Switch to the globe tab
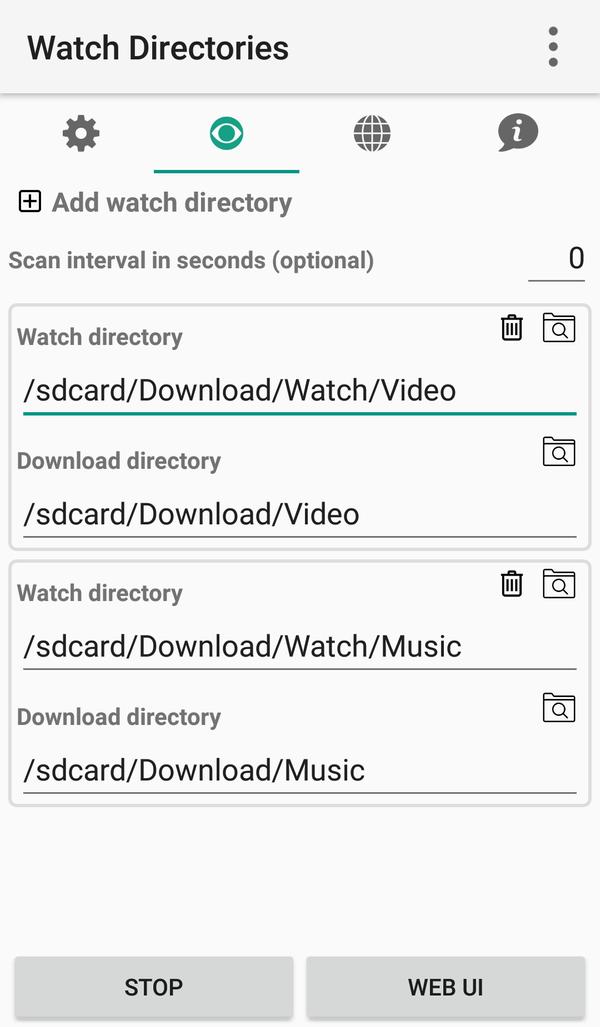 372,133
